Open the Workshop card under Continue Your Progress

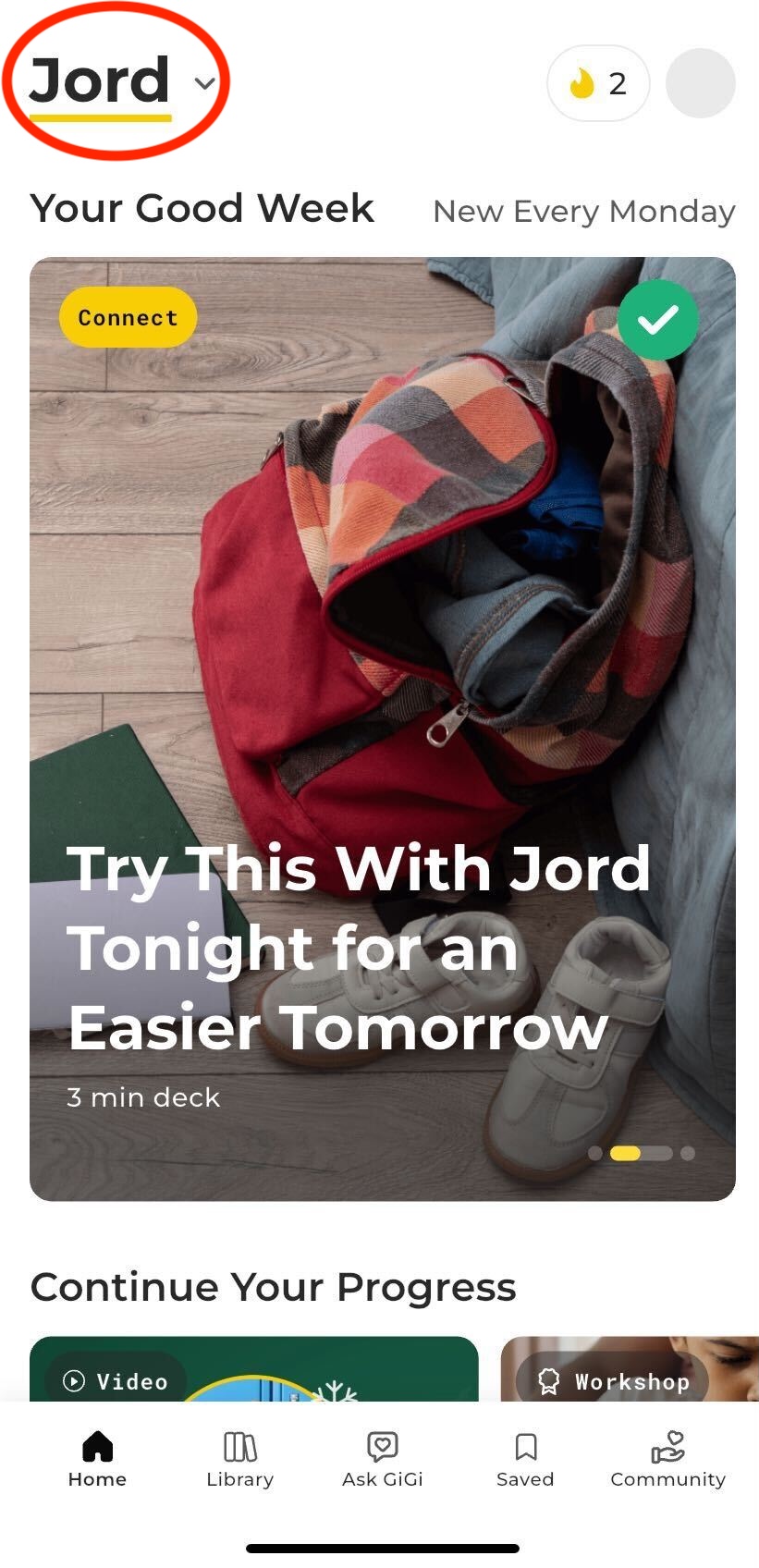click(630, 1368)
